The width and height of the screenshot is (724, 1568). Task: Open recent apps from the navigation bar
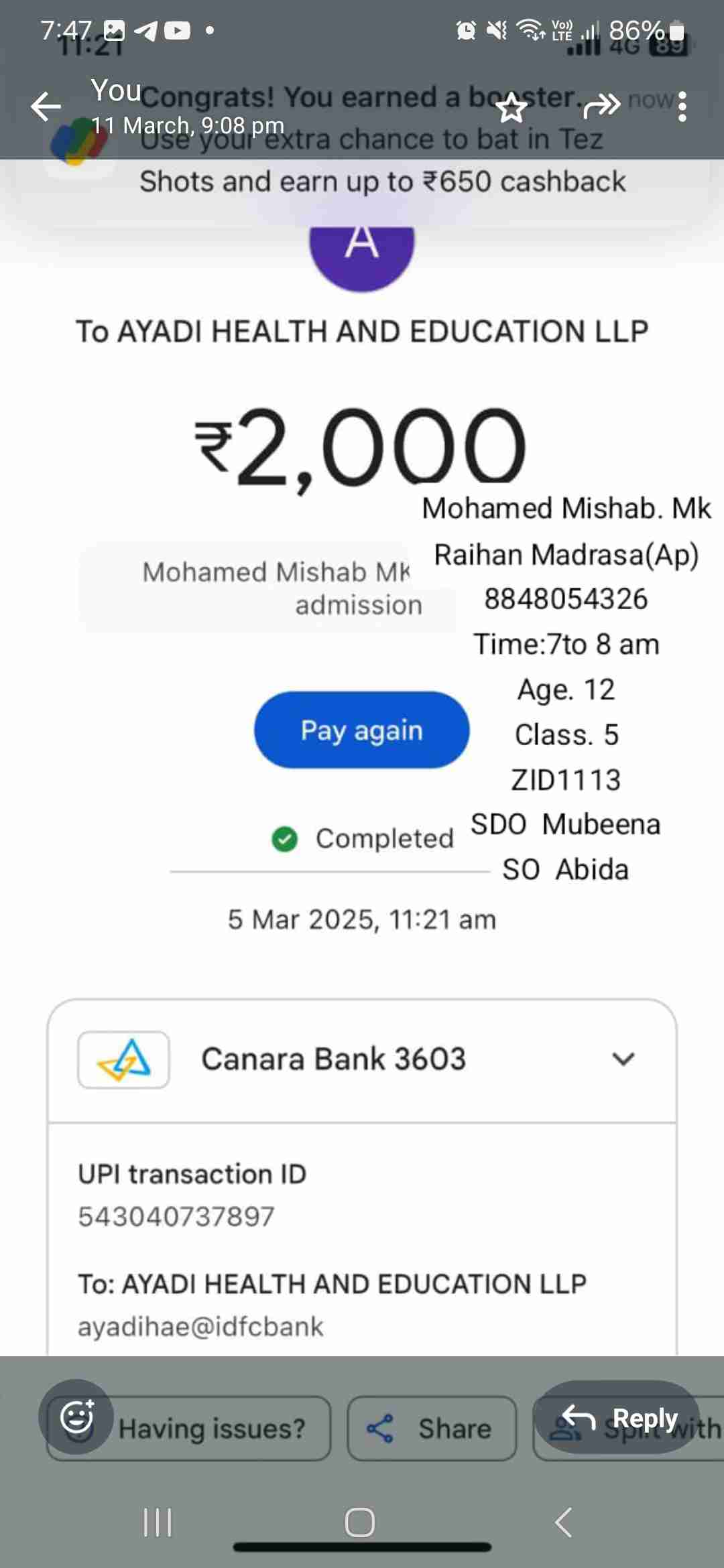(x=158, y=1522)
